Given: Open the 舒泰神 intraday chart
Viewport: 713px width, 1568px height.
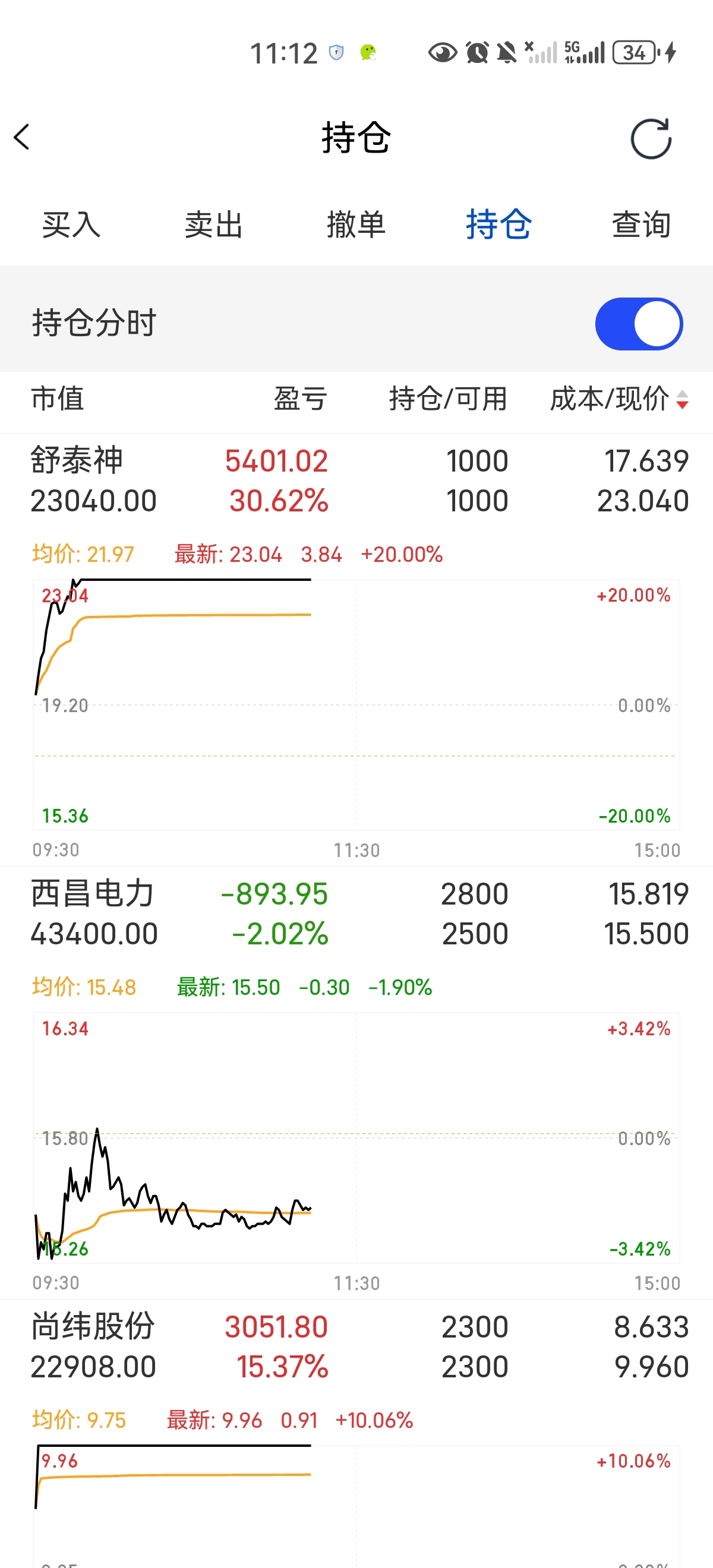Looking at the screenshot, I should (356, 705).
